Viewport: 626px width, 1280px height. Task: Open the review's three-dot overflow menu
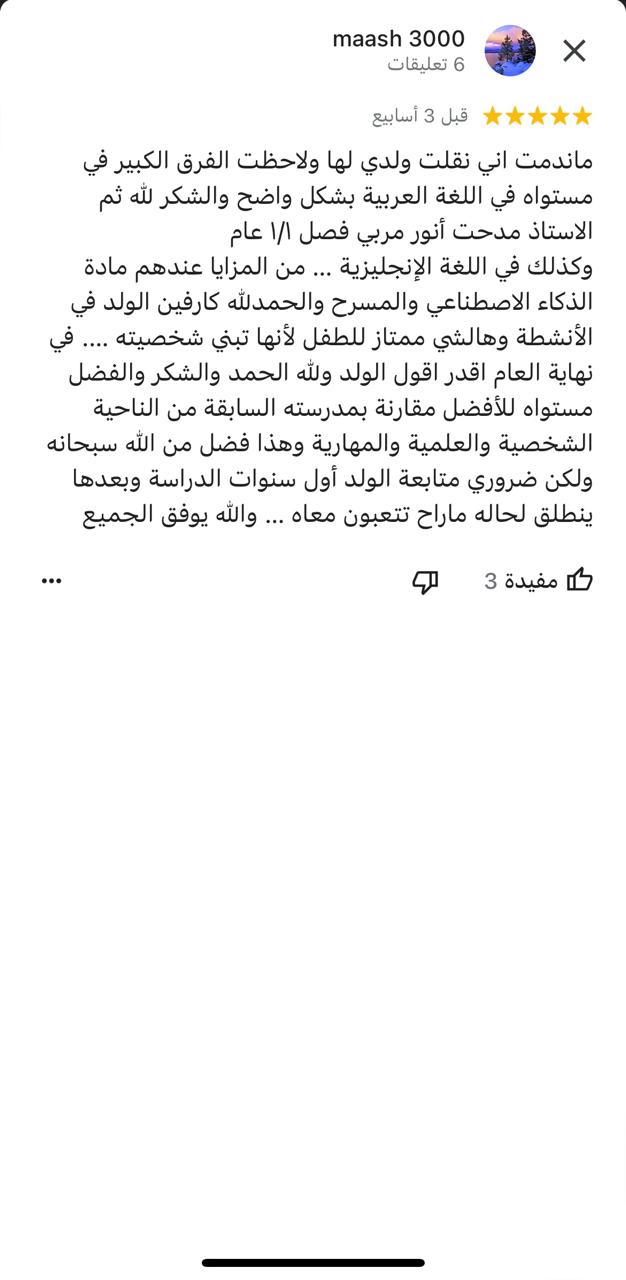52,581
